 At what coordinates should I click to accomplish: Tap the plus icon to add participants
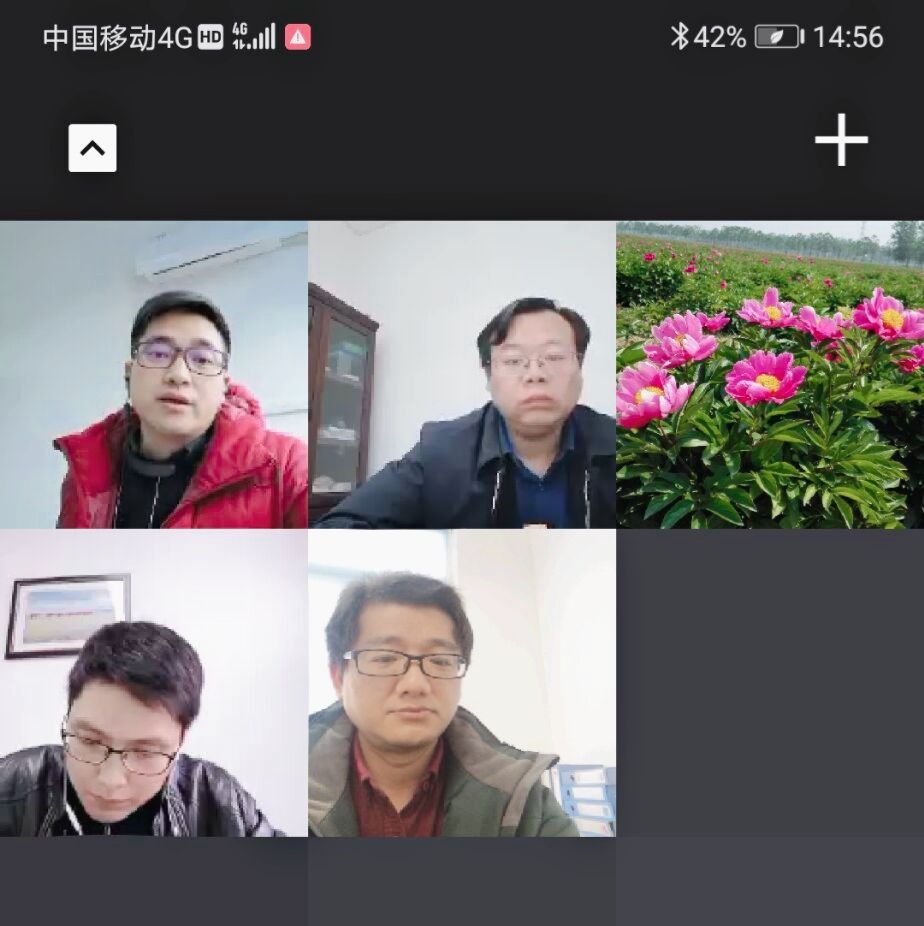(841, 140)
